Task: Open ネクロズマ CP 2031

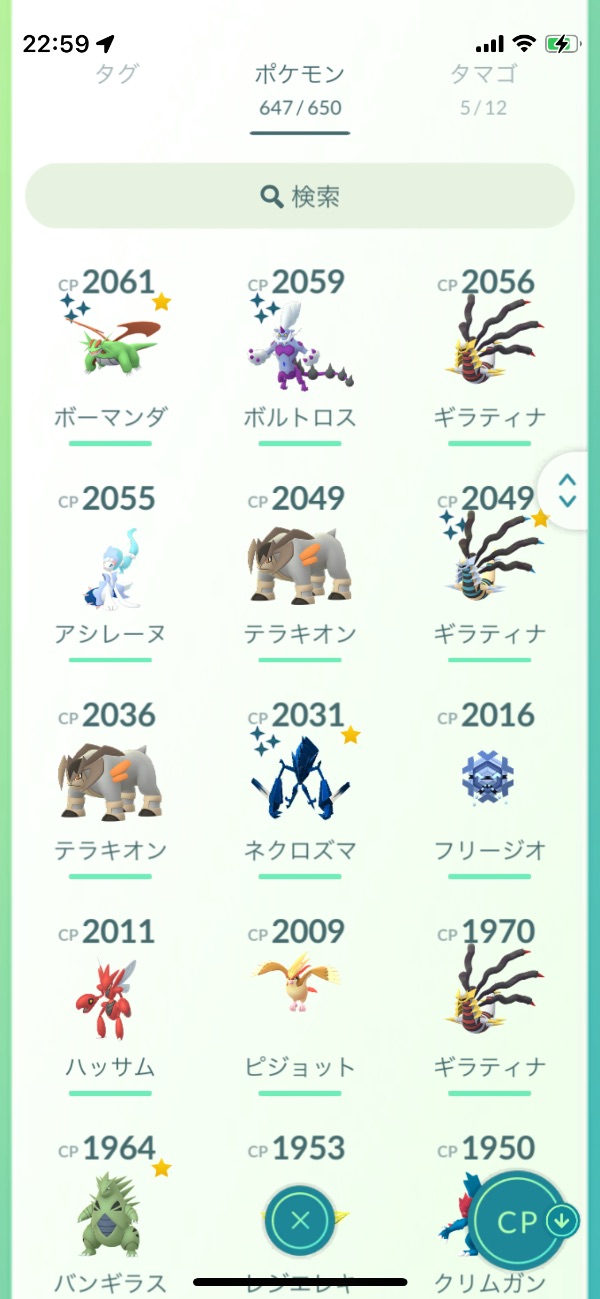Action: [x=300, y=780]
